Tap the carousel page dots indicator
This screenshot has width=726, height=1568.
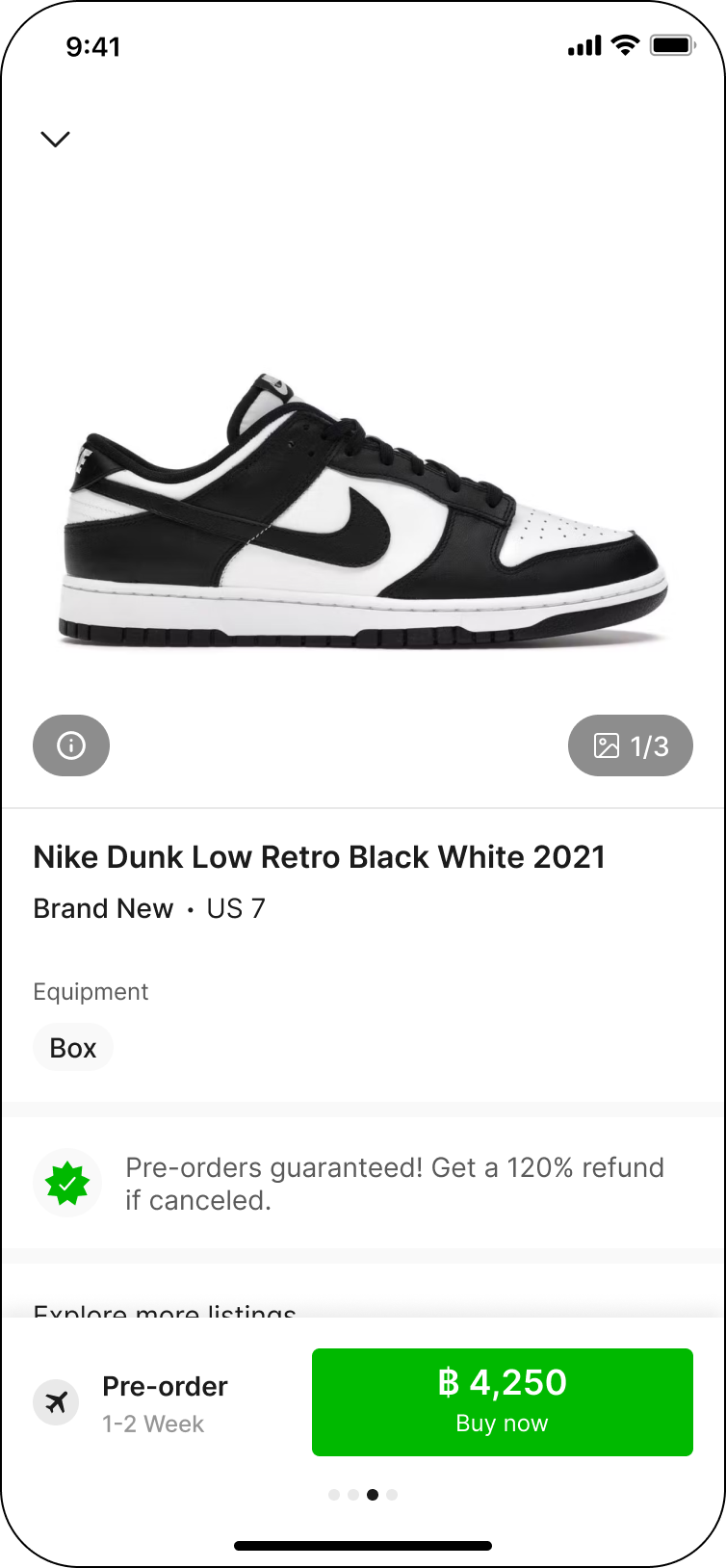coord(363,1494)
